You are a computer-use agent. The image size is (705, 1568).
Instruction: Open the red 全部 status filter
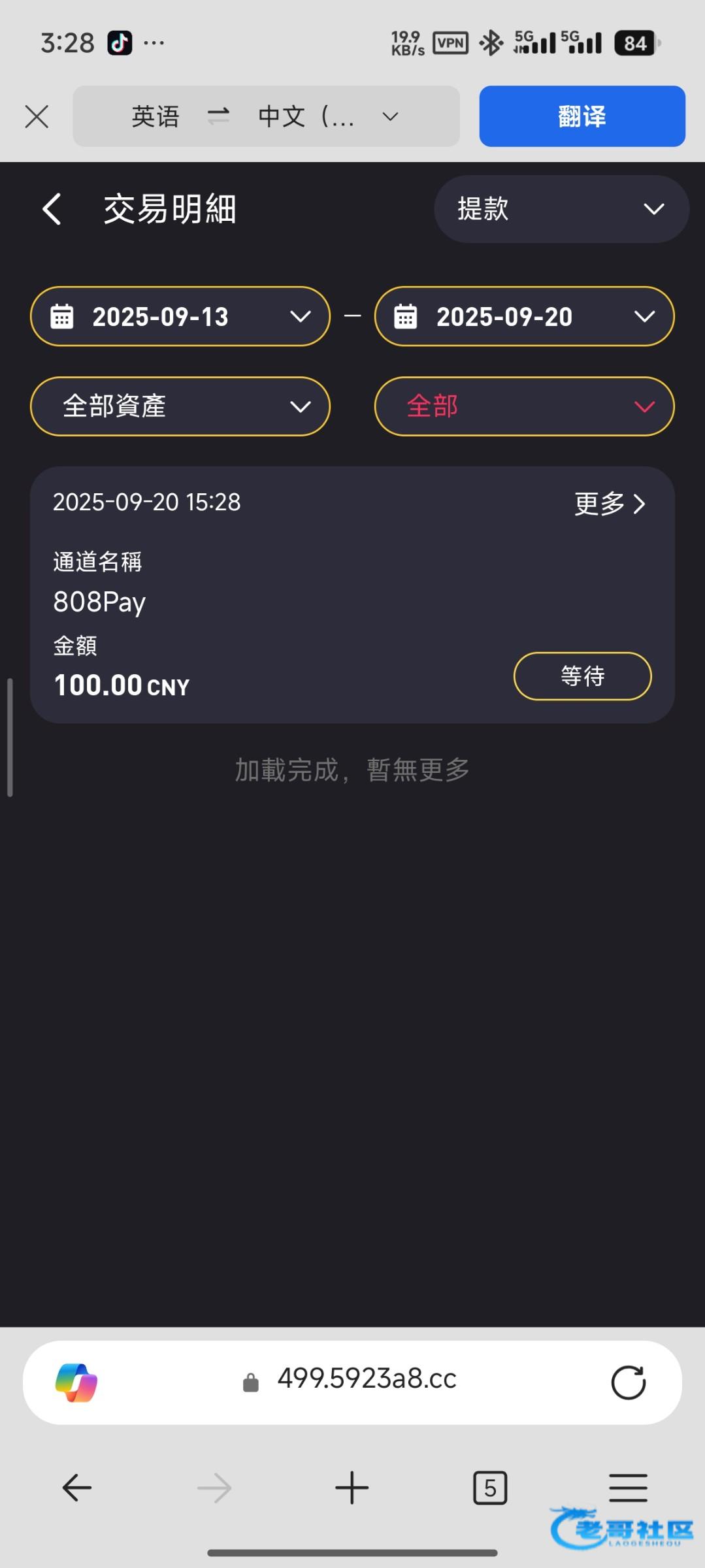(524, 406)
